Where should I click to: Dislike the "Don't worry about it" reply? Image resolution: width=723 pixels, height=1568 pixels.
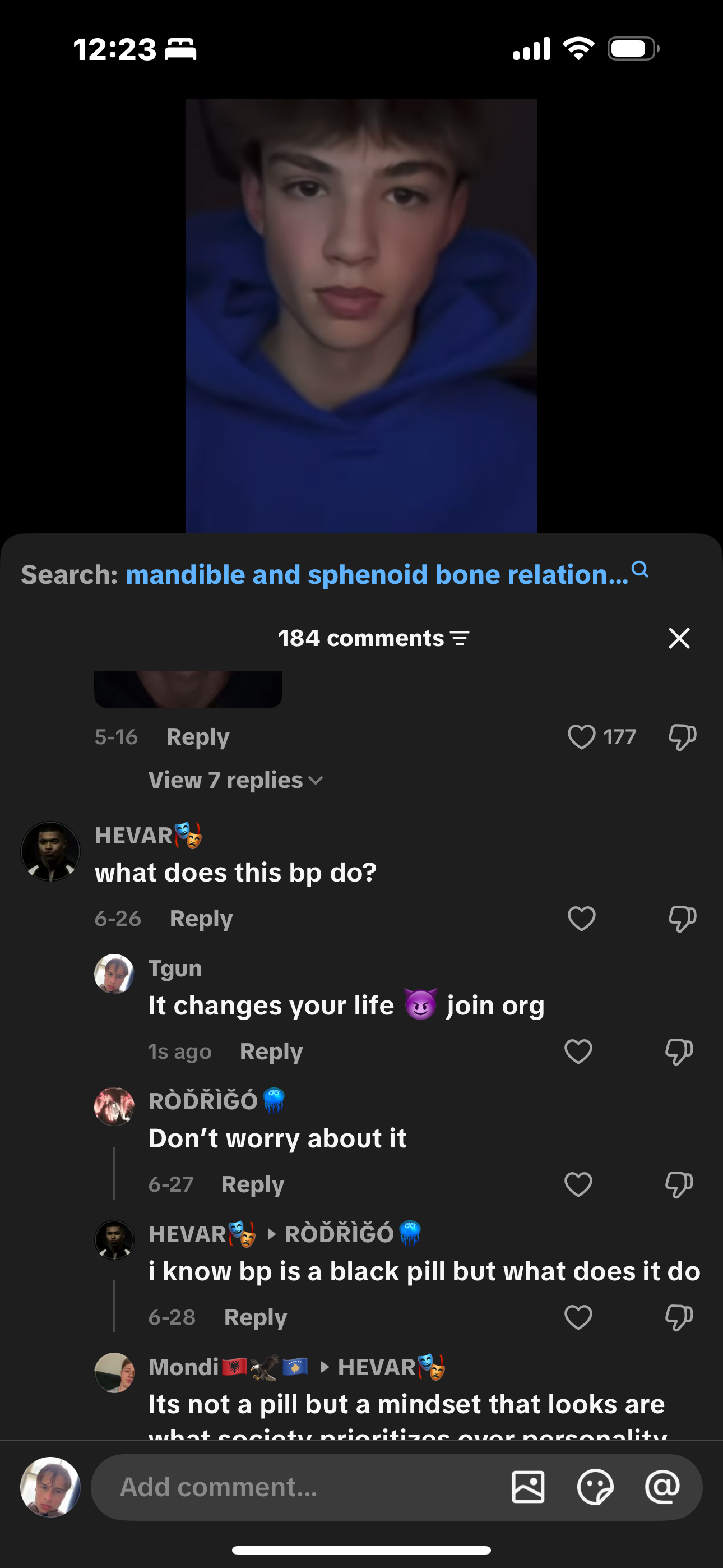(679, 1184)
